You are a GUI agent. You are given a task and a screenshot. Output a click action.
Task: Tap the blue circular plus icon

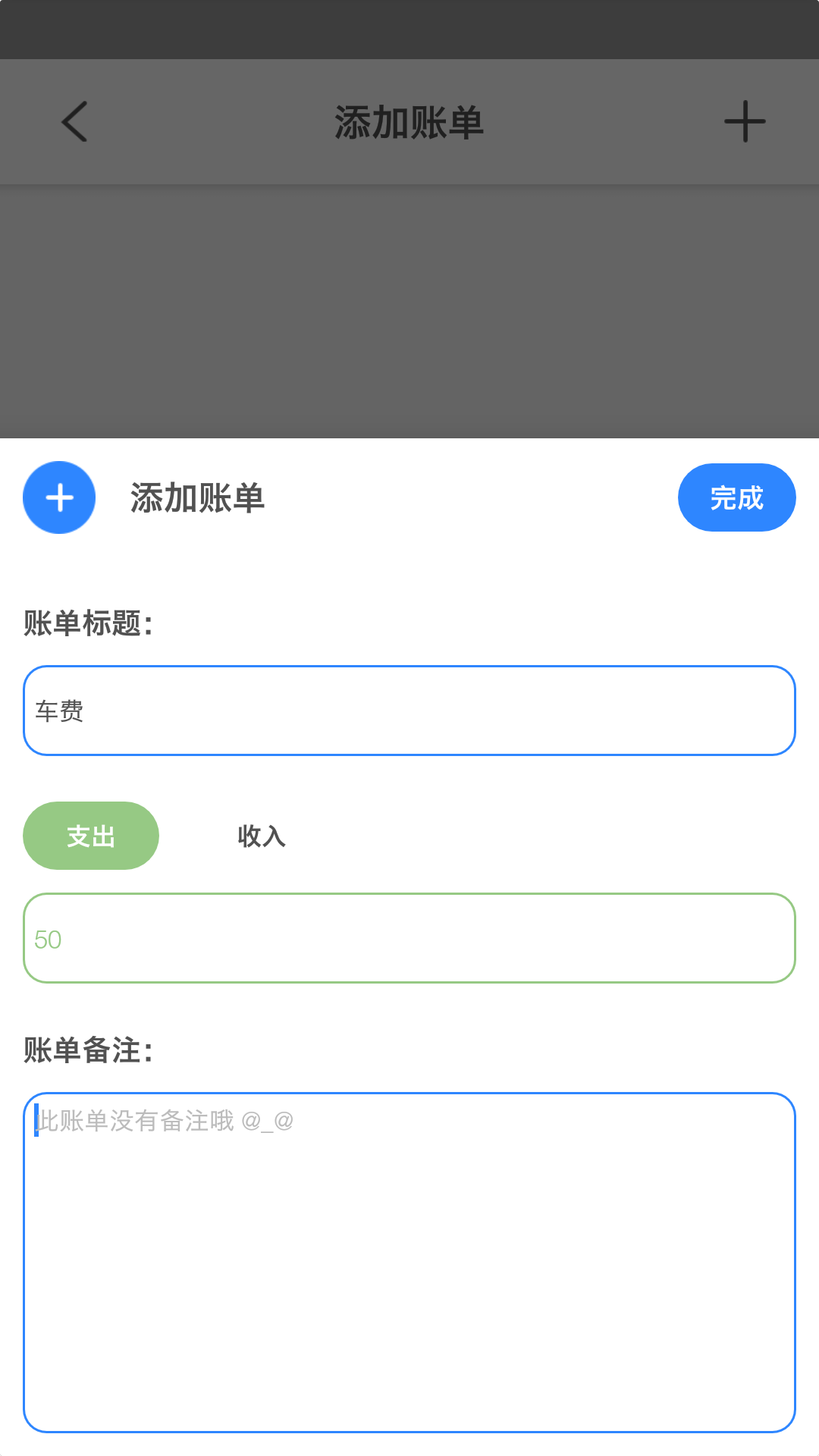point(58,497)
